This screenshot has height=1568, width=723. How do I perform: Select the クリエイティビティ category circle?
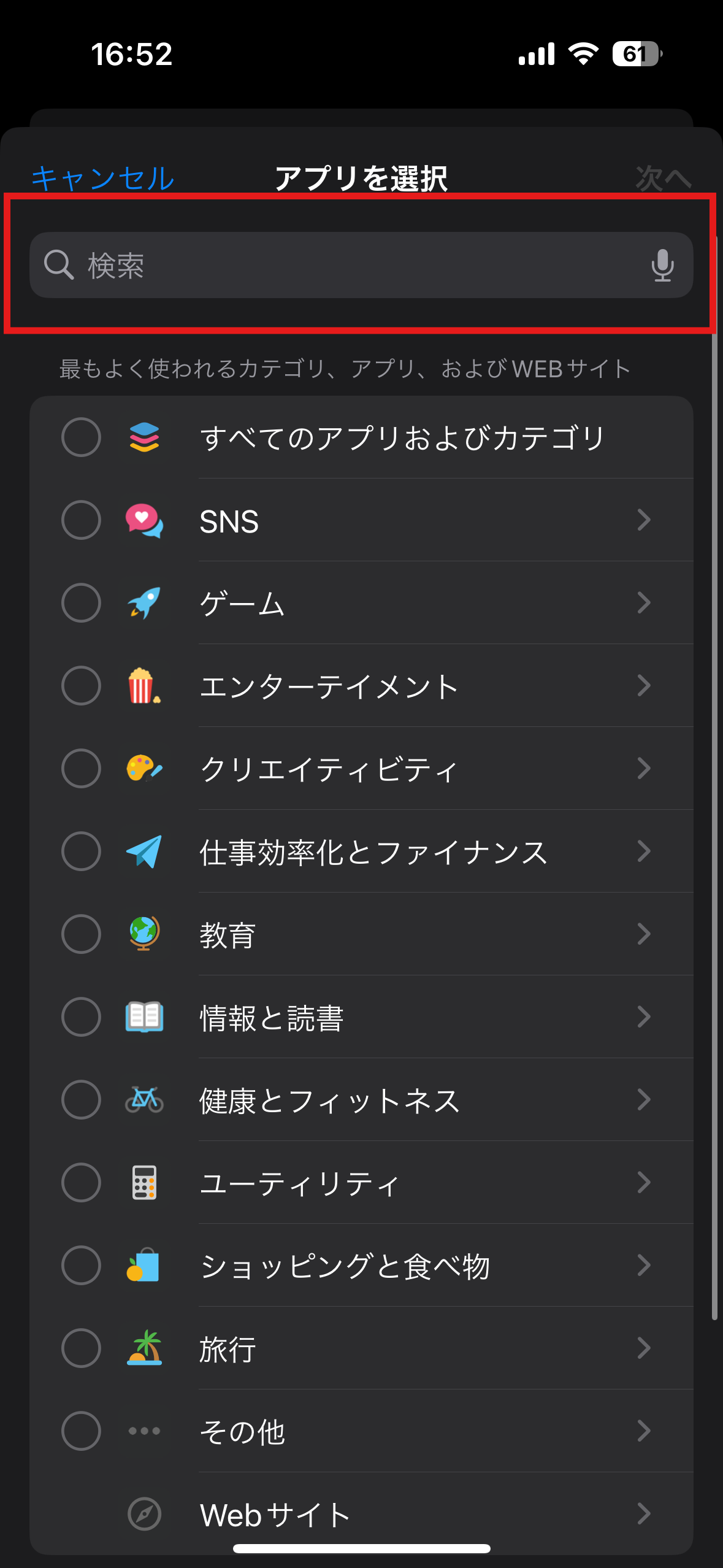pyautogui.click(x=81, y=769)
